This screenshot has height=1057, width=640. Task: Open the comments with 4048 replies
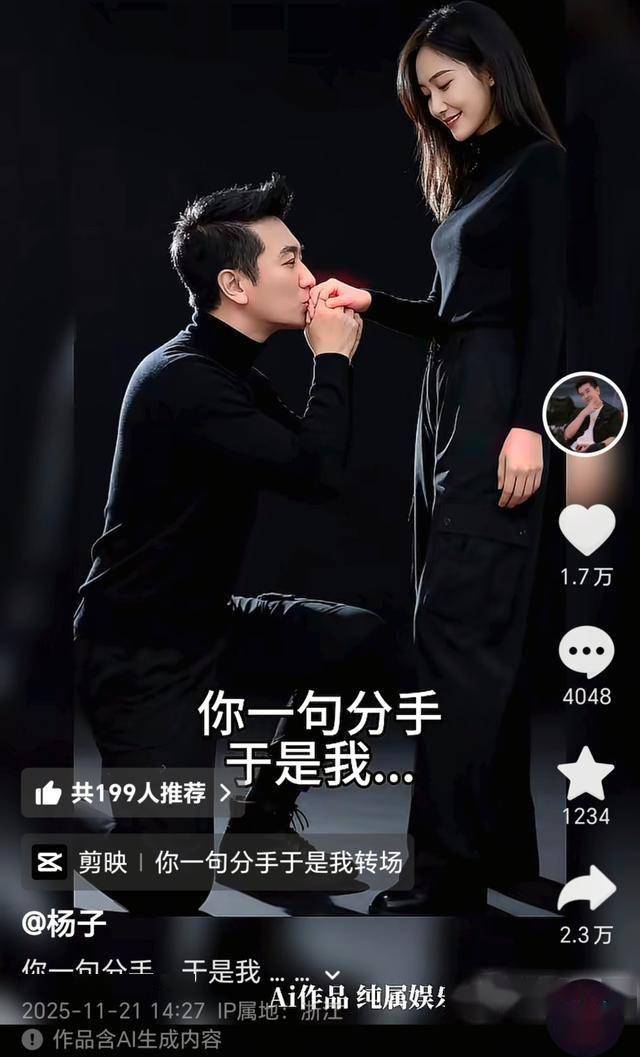point(586,652)
